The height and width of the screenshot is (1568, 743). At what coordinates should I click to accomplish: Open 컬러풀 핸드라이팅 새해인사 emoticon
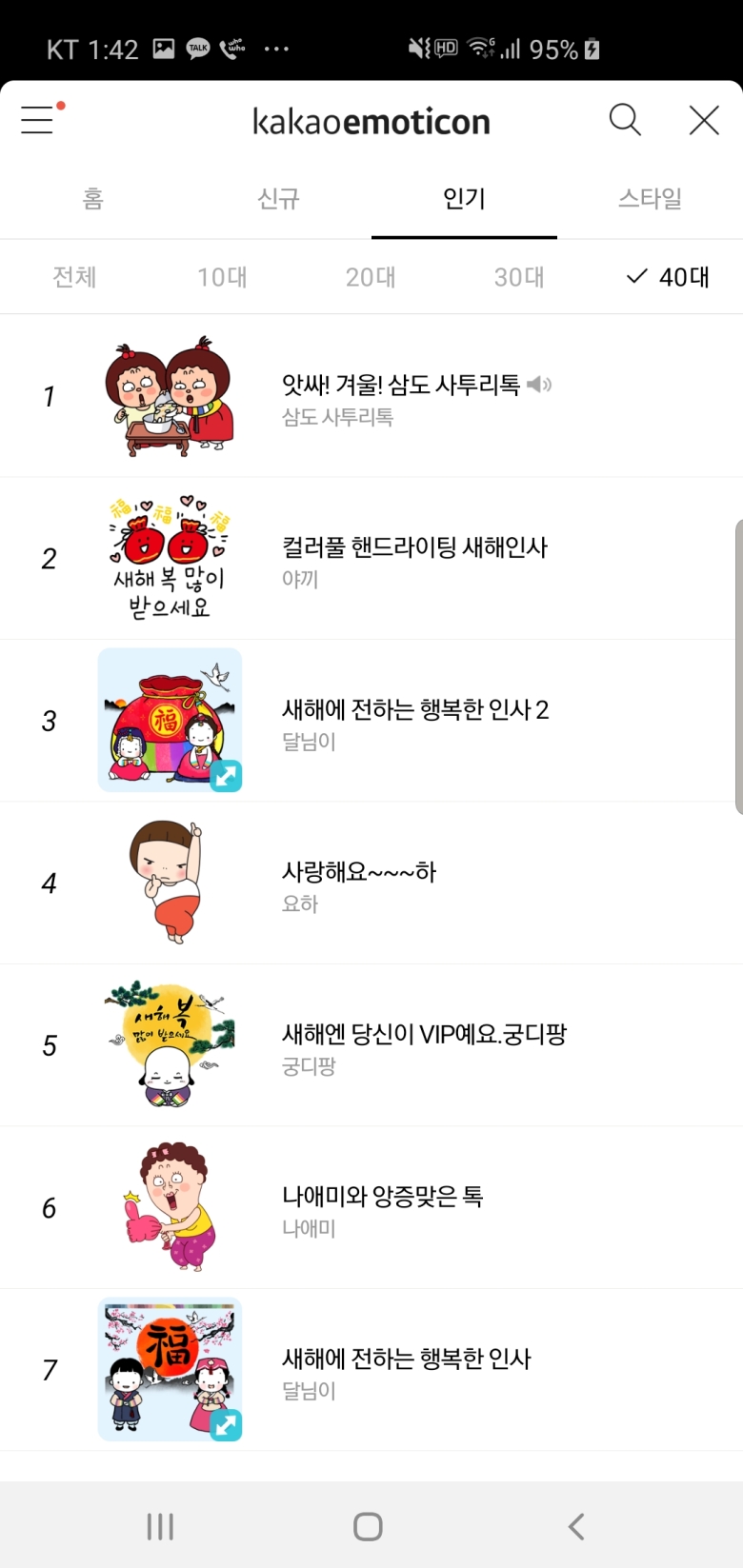(x=371, y=559)
